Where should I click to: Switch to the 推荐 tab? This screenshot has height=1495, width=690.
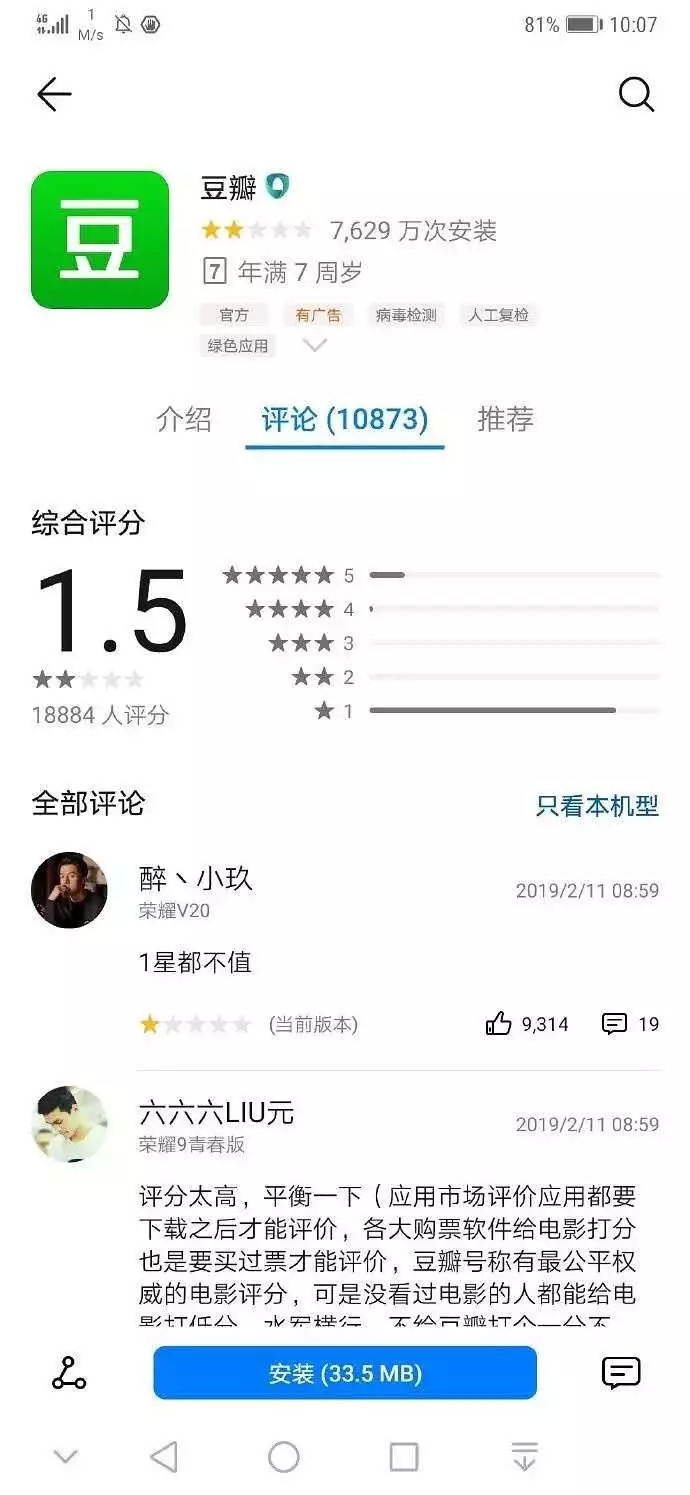pos(505,419)
